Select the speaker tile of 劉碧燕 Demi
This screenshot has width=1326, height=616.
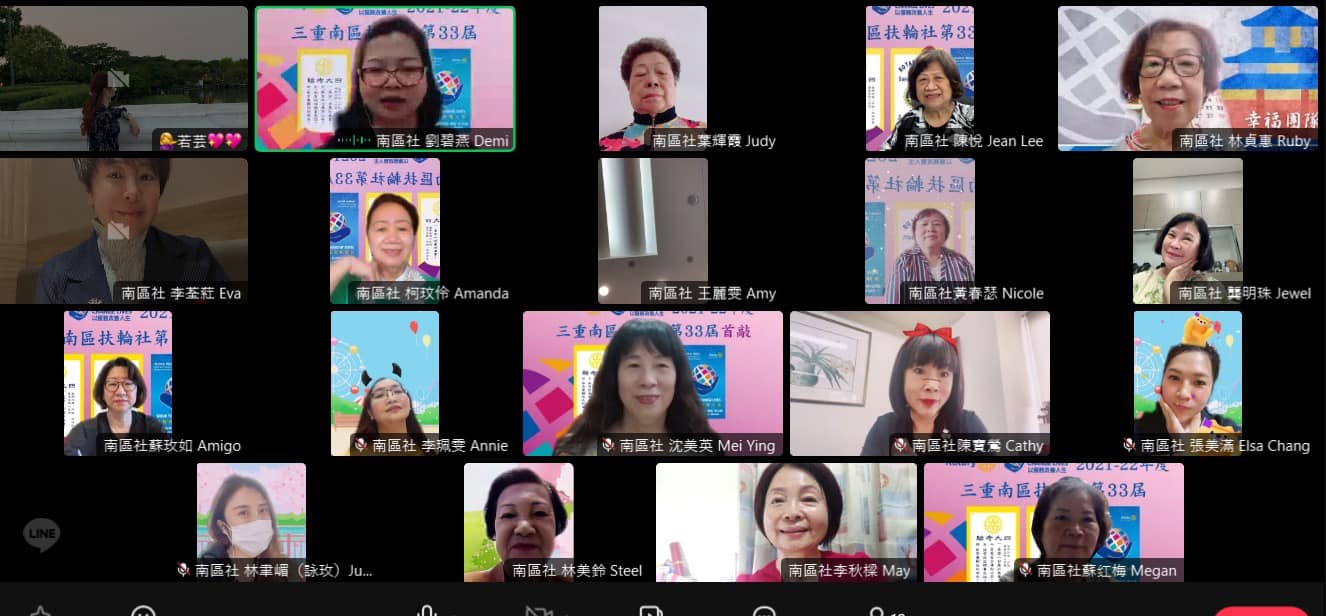pyautogui.click(x=385, y=78)
